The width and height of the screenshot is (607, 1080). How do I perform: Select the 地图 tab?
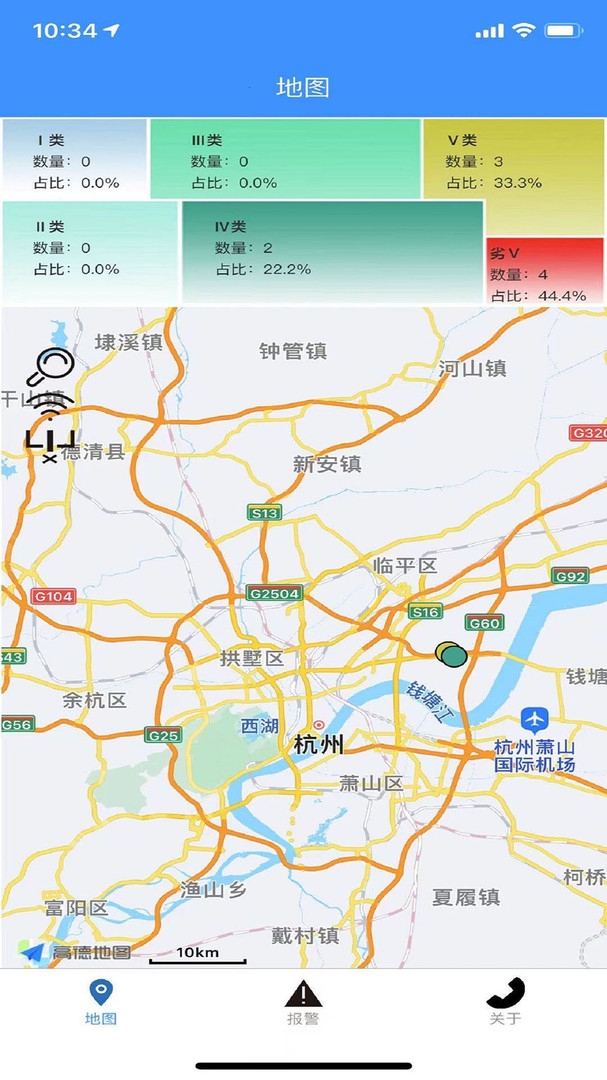coord(101,1003)
